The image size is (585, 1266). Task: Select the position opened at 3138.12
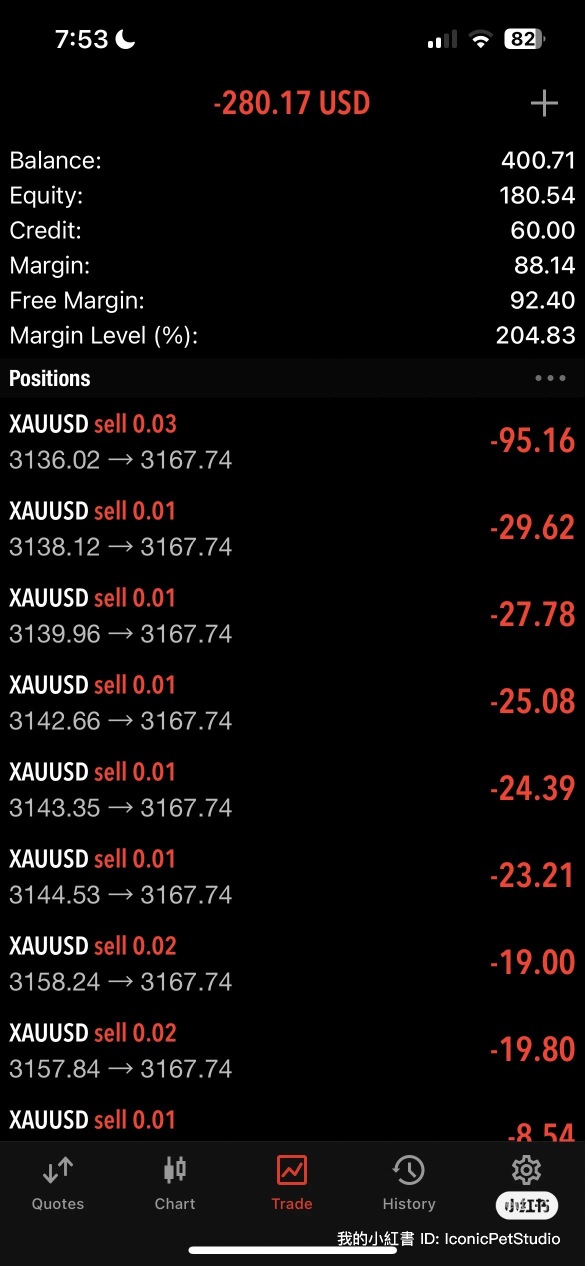pyautogui.click(x=292, y=528)
